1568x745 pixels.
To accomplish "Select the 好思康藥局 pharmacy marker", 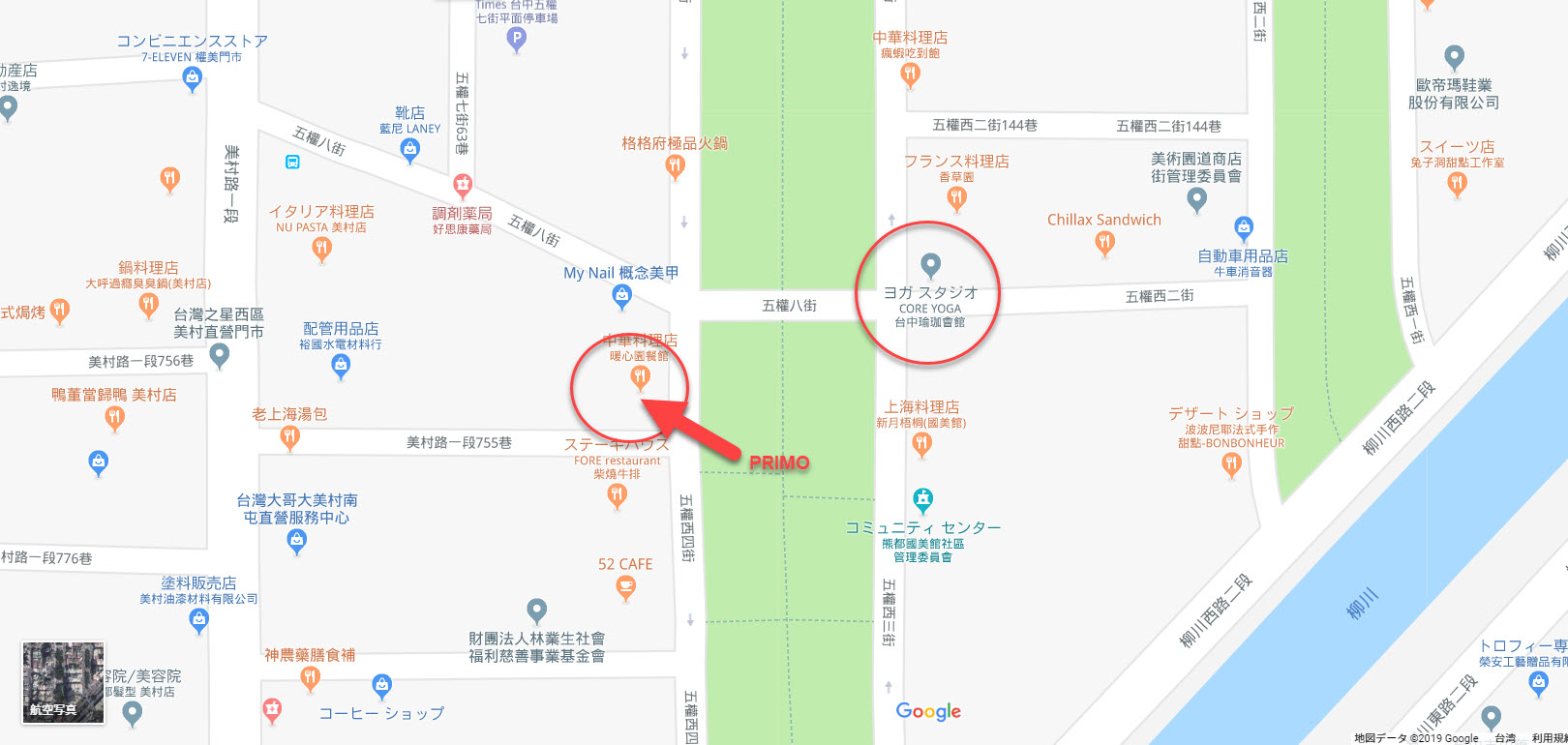I will pyautogui.click(x=463, y=184).
